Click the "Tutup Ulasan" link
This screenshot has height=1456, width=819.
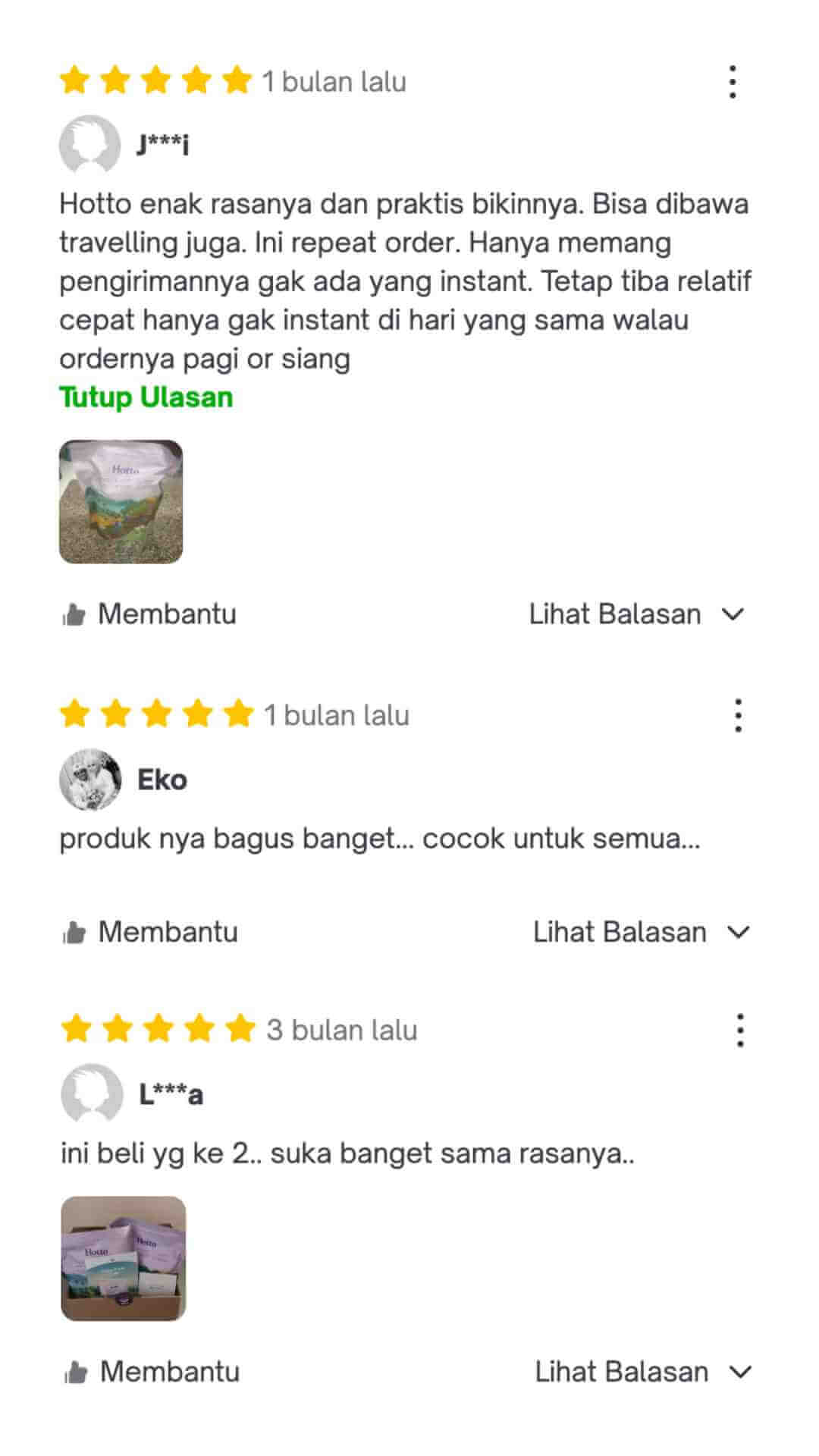click(146, 397)
